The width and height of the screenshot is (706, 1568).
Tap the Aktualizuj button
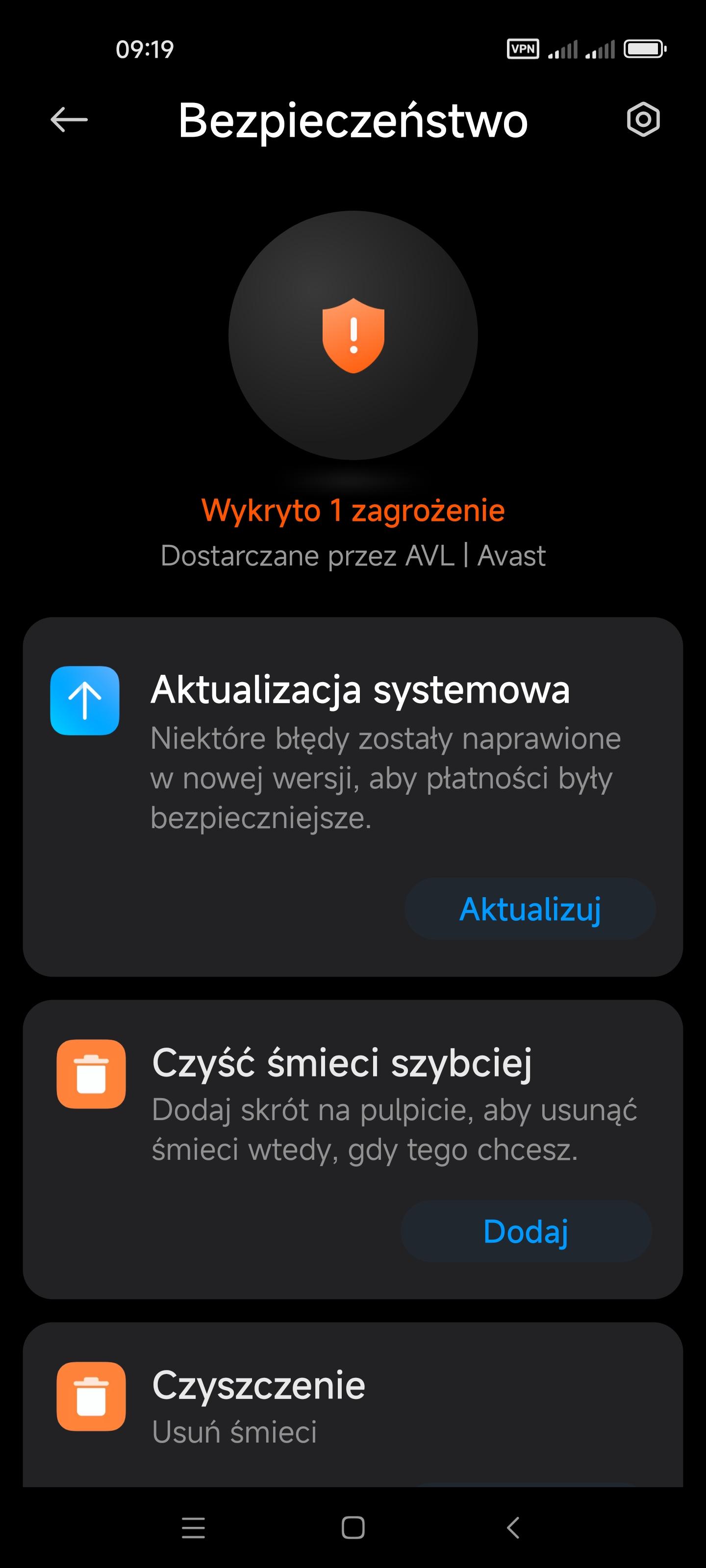[x=529, y=909]
